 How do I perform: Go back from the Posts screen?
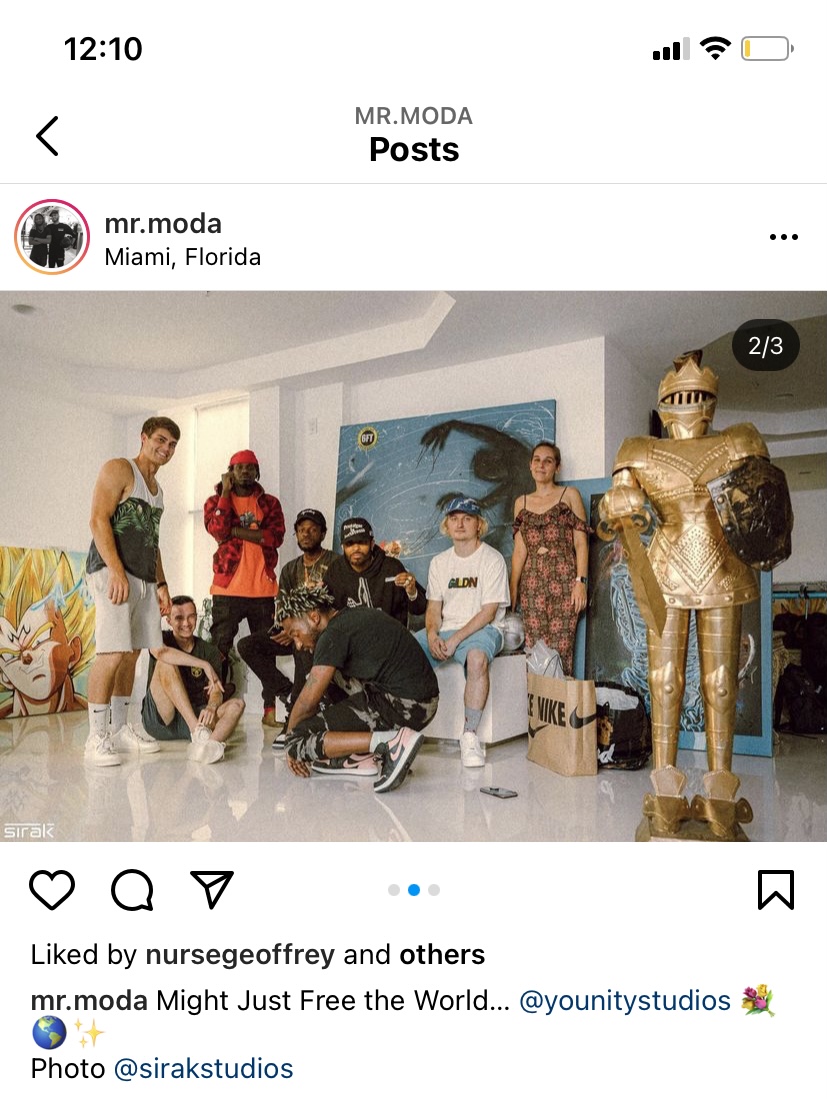tap(47, 136)
